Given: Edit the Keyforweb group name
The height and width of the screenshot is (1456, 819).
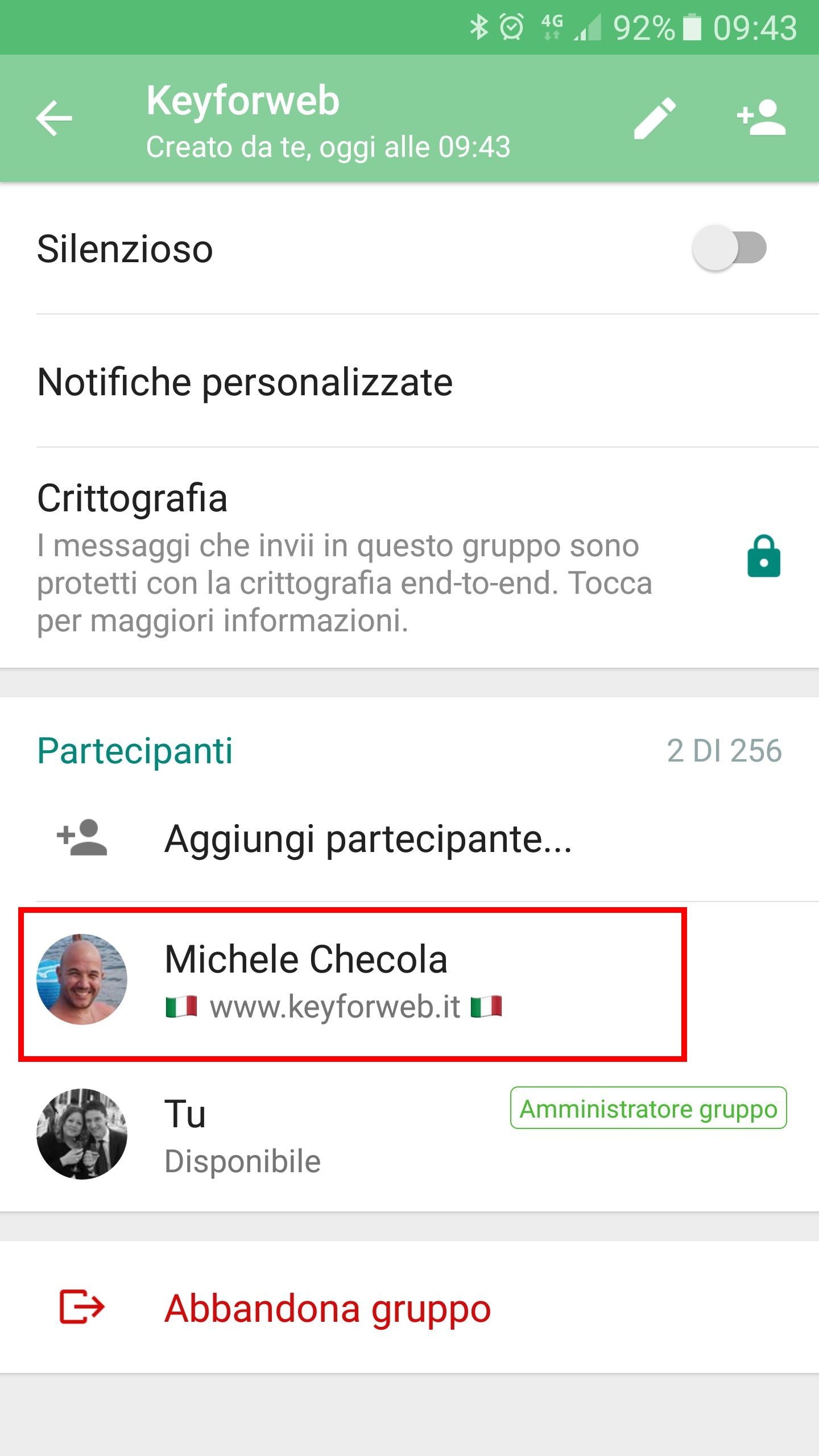Looking at the screenshot, I should [x=655, y=118].
